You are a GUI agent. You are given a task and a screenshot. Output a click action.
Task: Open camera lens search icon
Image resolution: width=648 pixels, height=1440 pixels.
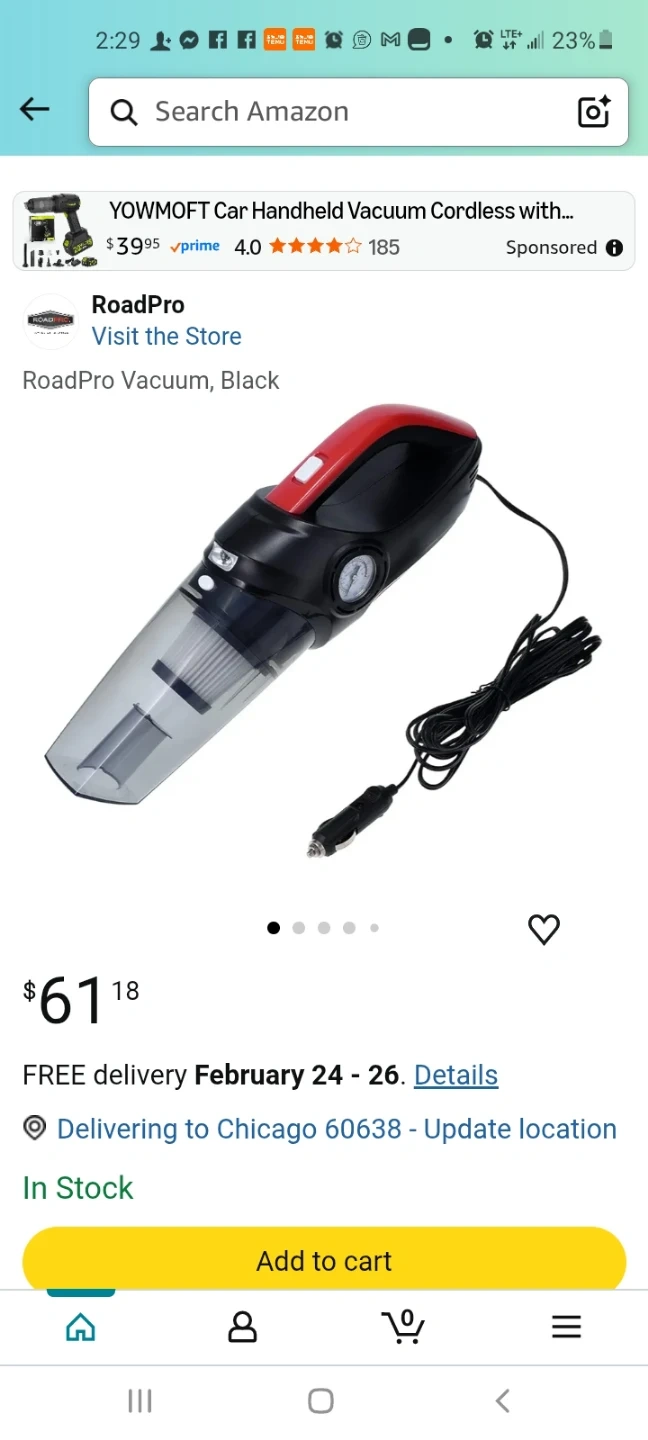pyautogui.click(x=594, y=112)
